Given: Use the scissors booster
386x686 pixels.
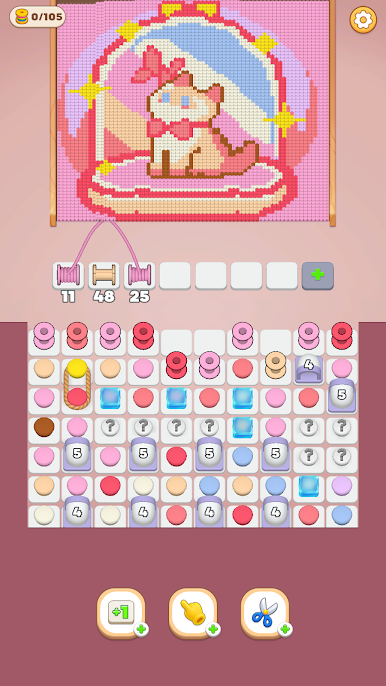Looking at the screenshot, I should pyautogui.click(x=265, y=613).
